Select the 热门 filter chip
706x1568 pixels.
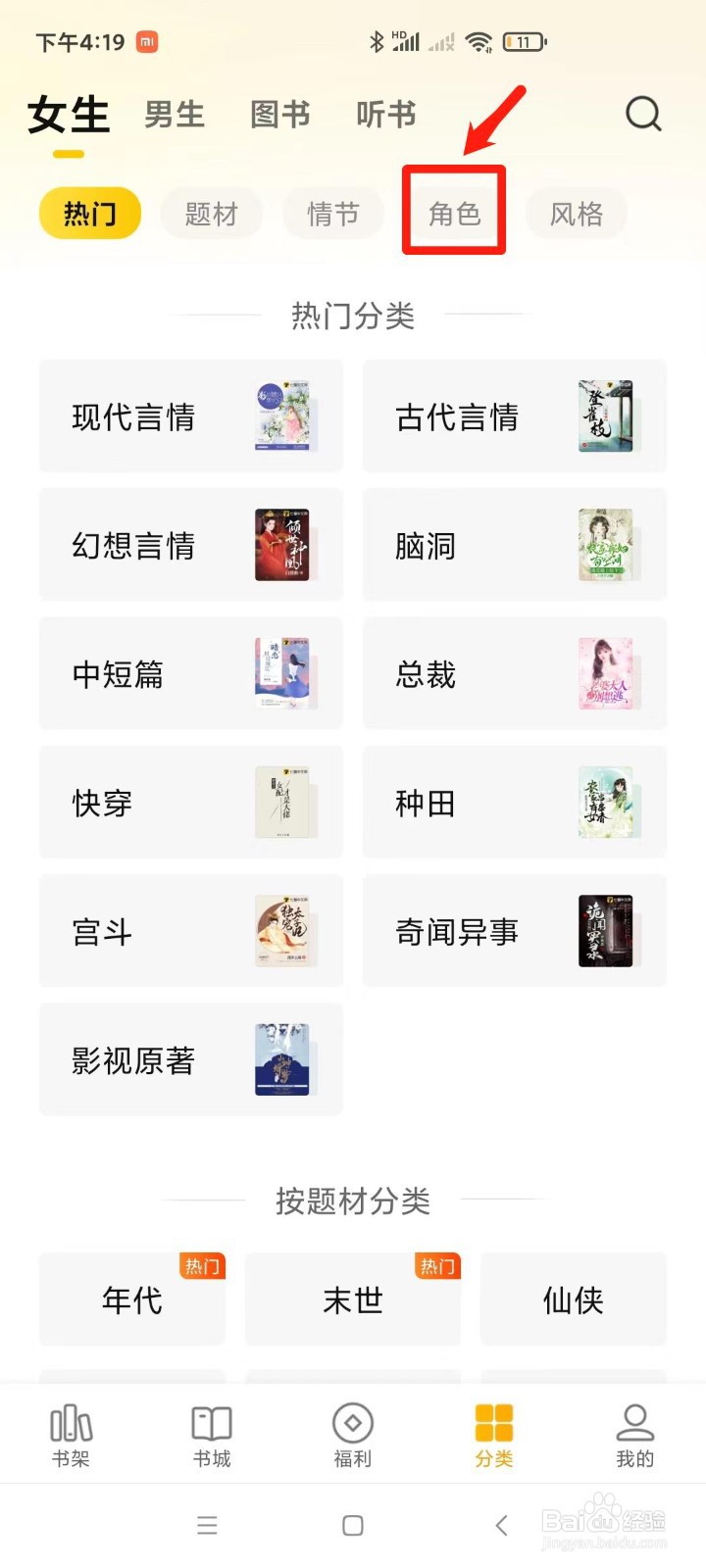pyautogui.click(x=89, y=213)
